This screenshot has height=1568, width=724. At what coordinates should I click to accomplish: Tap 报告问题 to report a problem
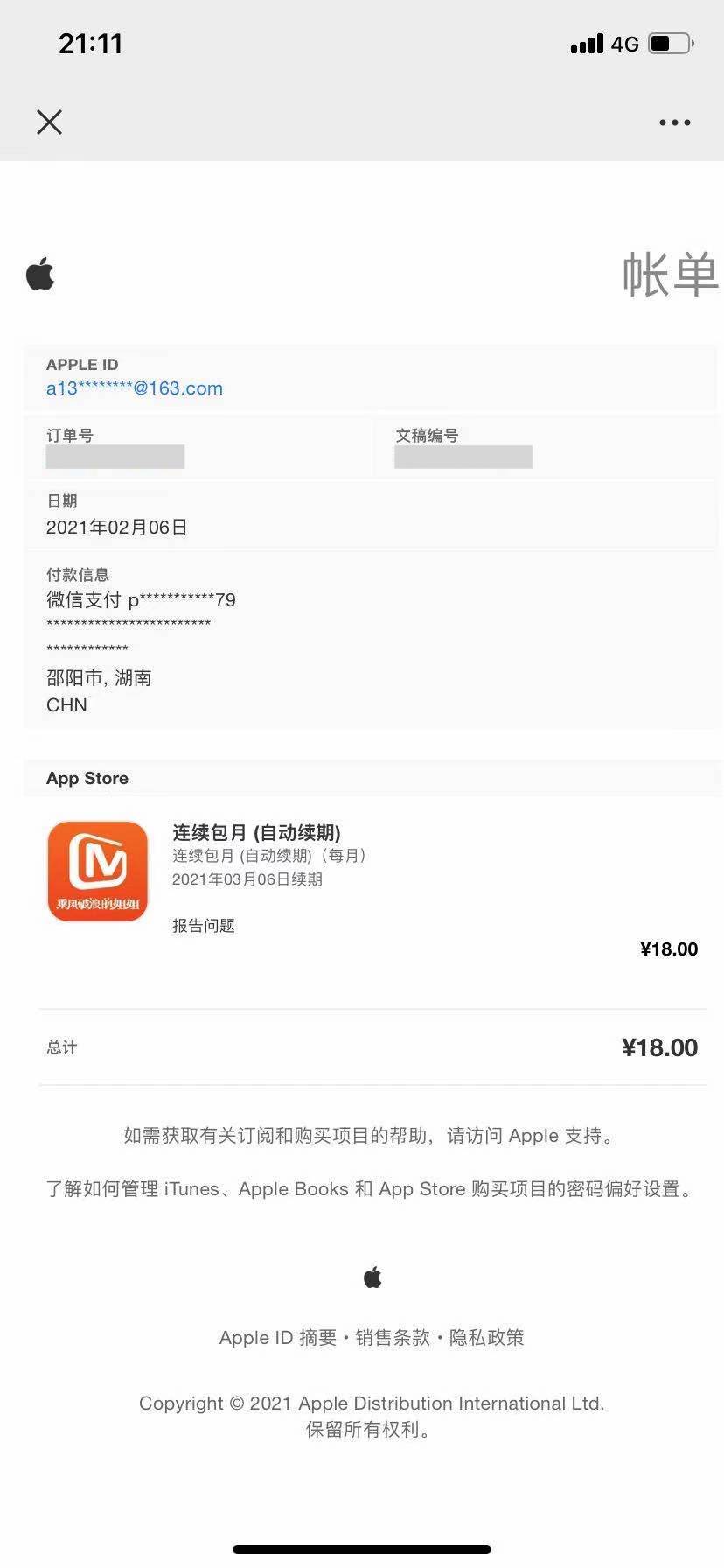[x=204, y=926]
